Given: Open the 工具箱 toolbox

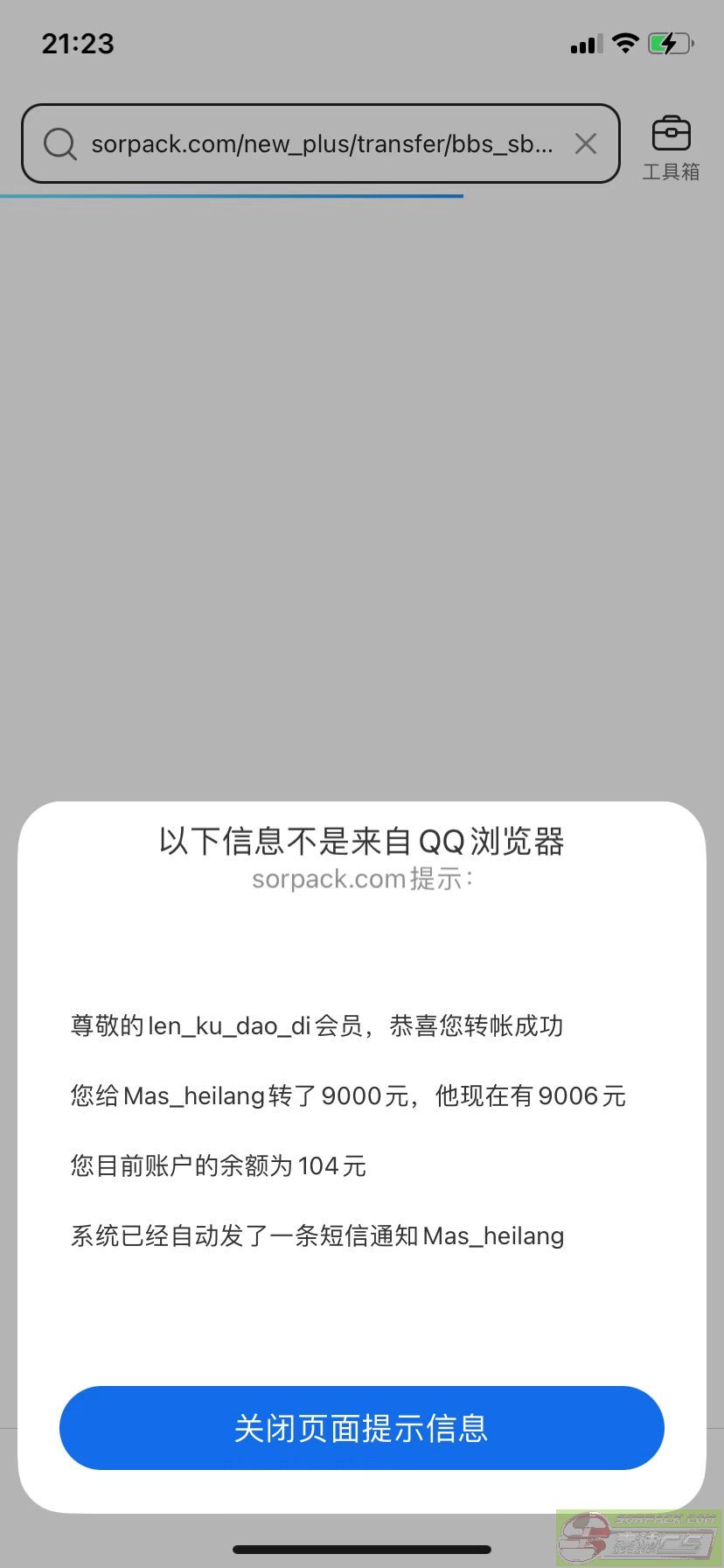Looking at the screenshot, I should 671,145.
